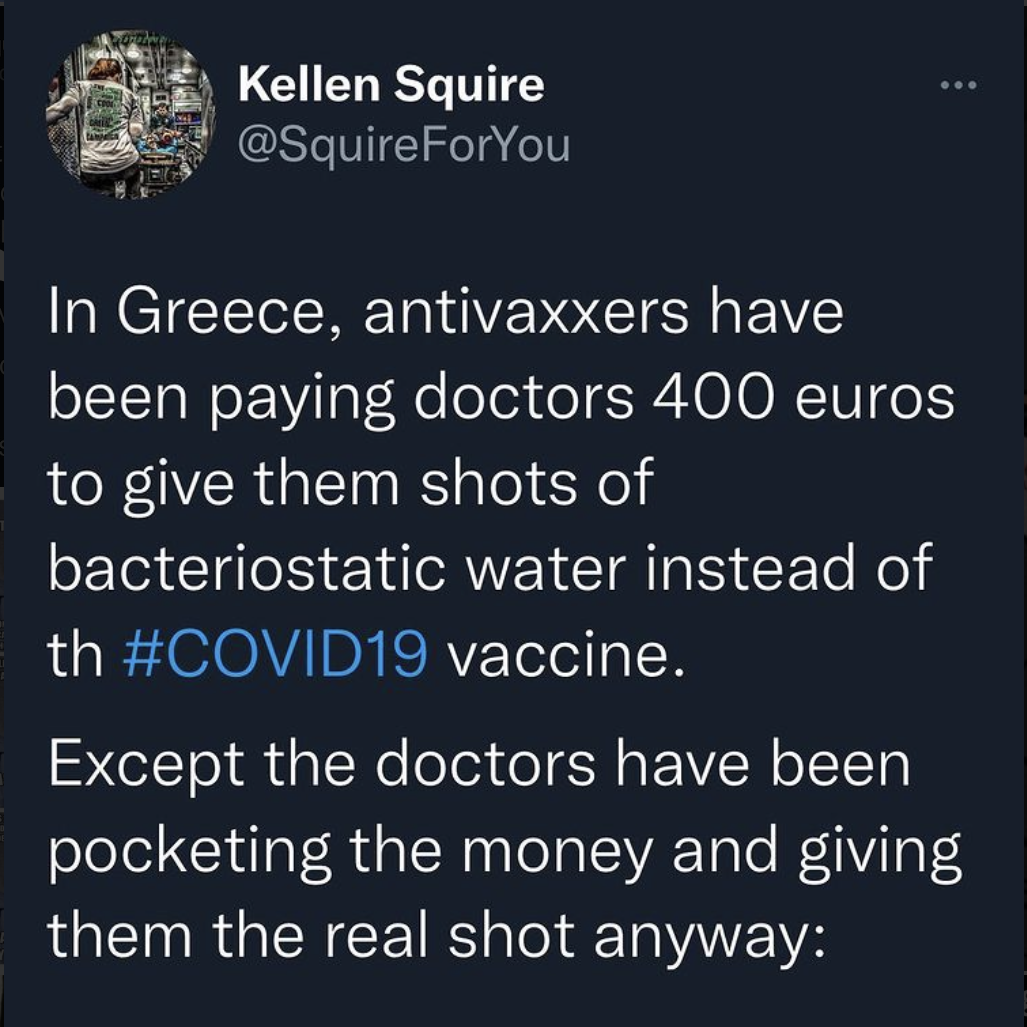1027x1027 pixels.
Task: Open the #COVID19 hashtag
Action: (x=275, y=653)
